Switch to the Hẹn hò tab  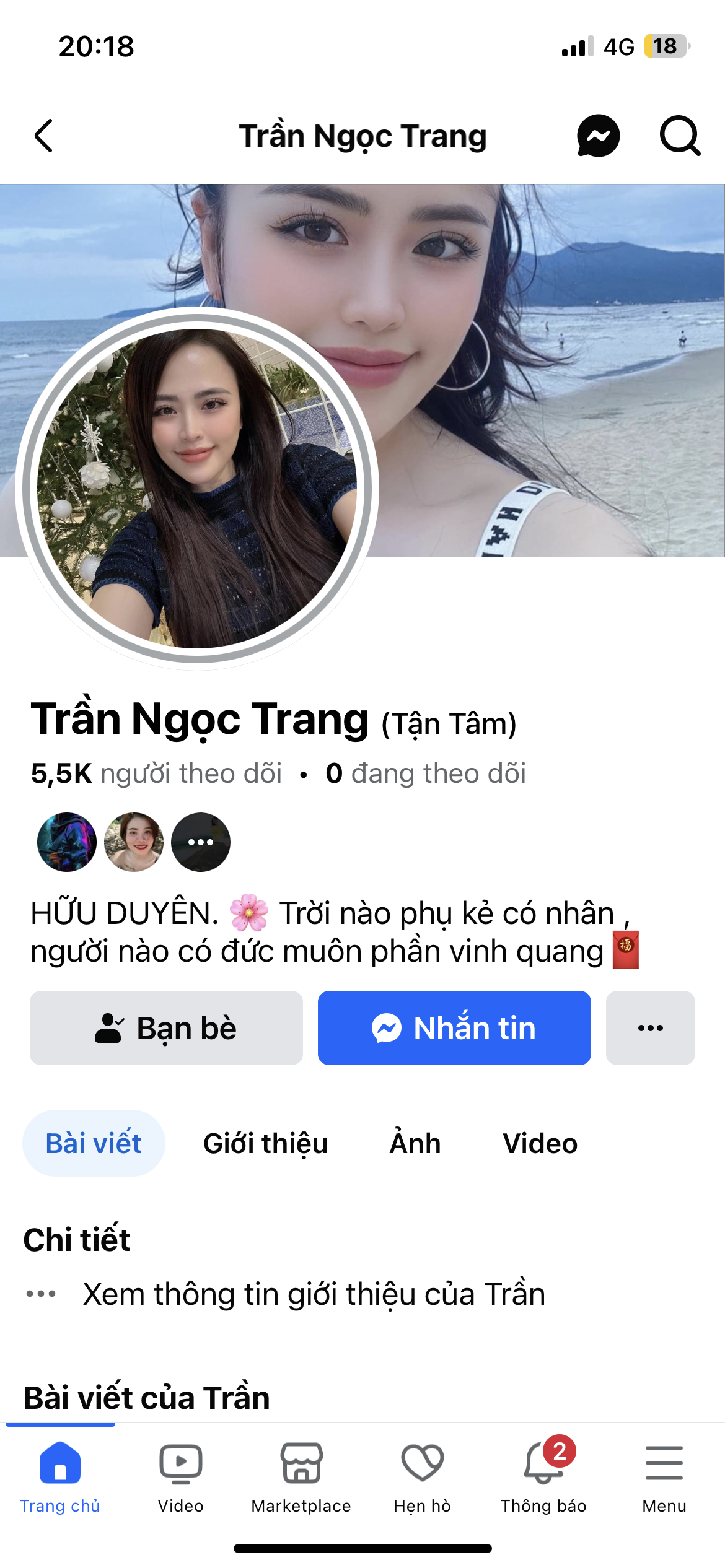point(422,1477)
